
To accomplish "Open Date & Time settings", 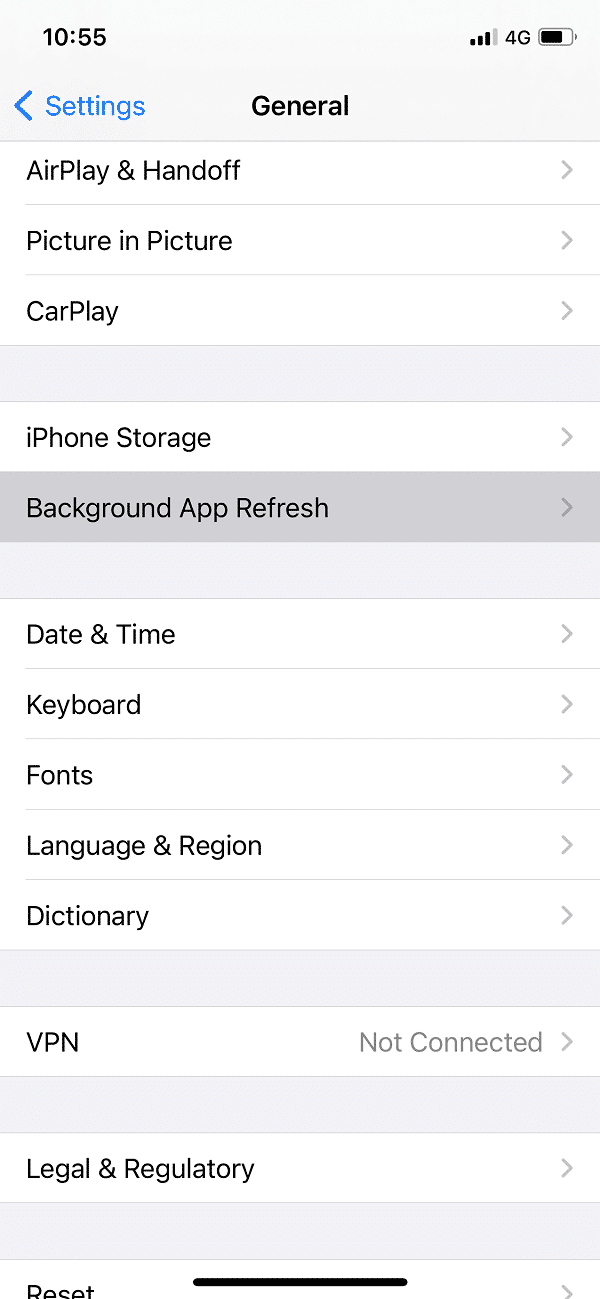I will (x=300, y=634).
